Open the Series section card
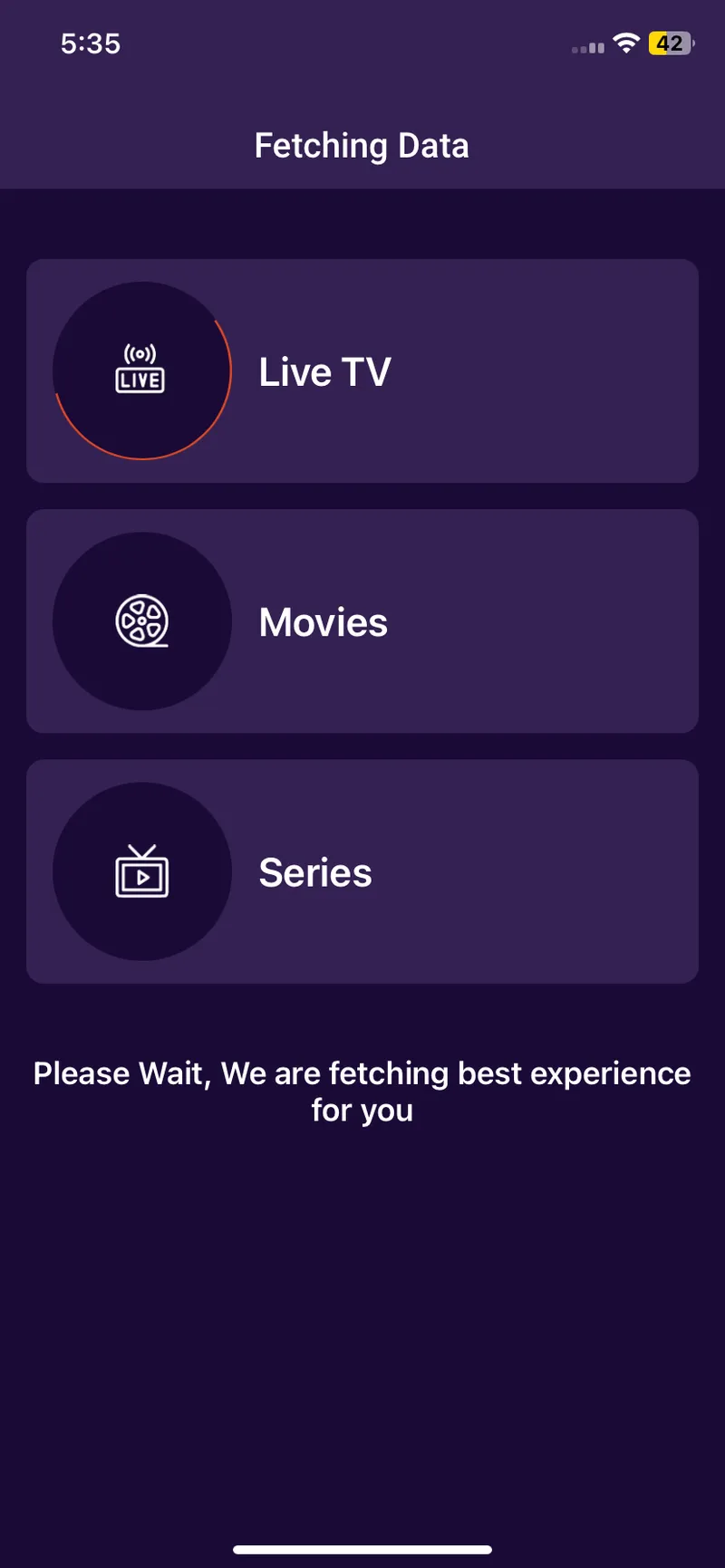The width and height of the screenshot is (725, 1568). click(x=362, y=871)
